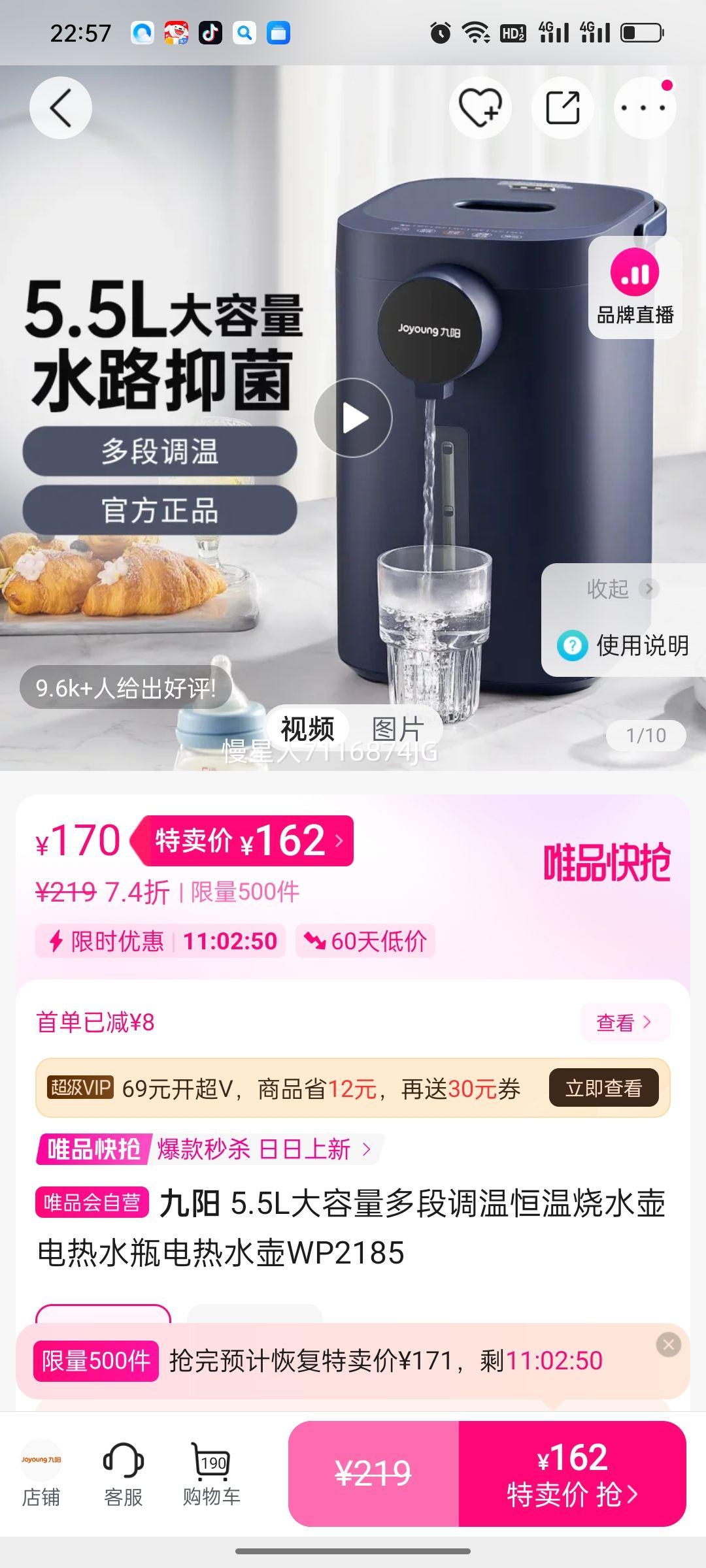Add product to favorites with heart icon

point(480,108)
